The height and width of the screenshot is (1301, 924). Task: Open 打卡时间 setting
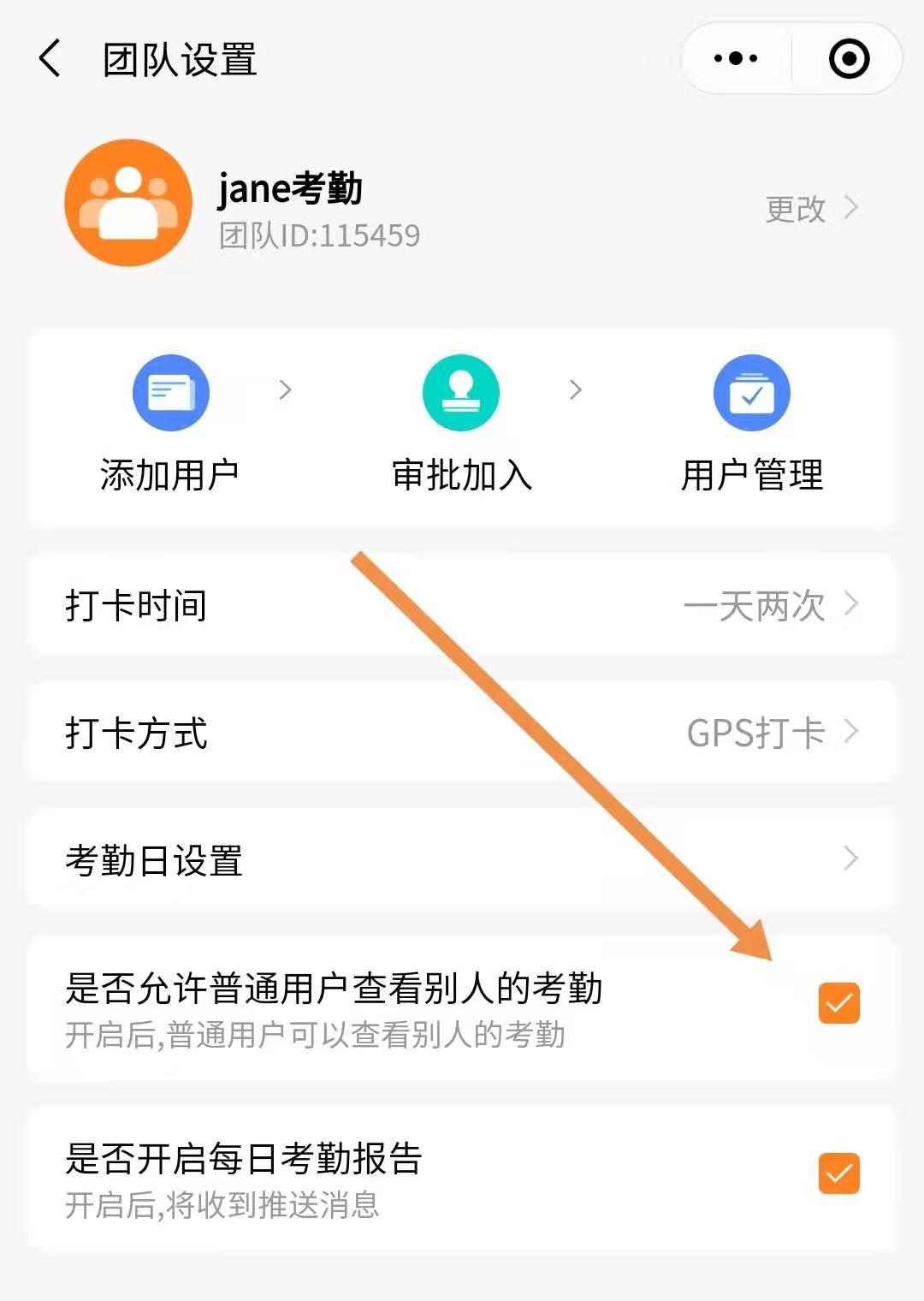click(x=462, y=606)
